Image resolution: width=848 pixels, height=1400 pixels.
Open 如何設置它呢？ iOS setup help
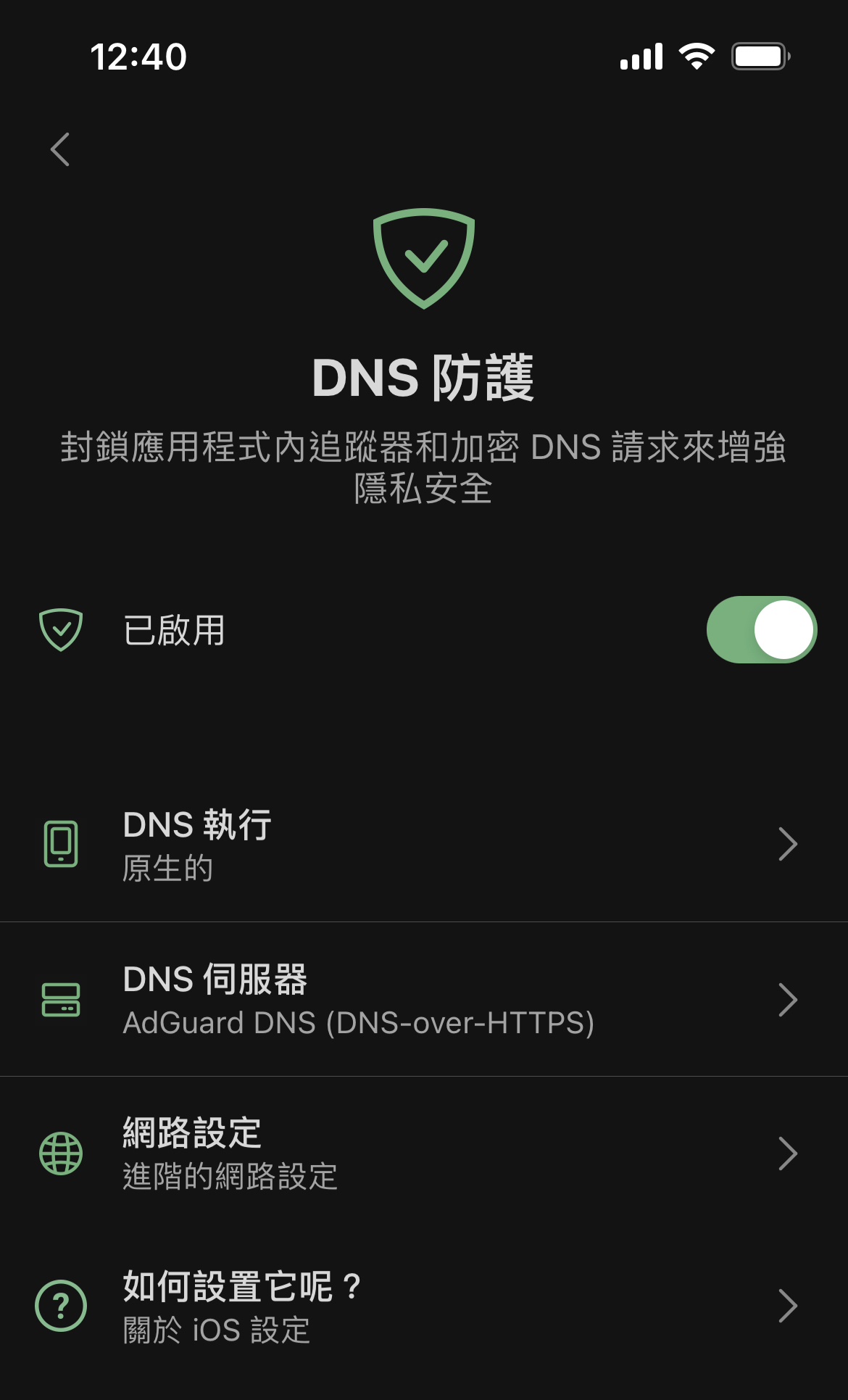424,1306
